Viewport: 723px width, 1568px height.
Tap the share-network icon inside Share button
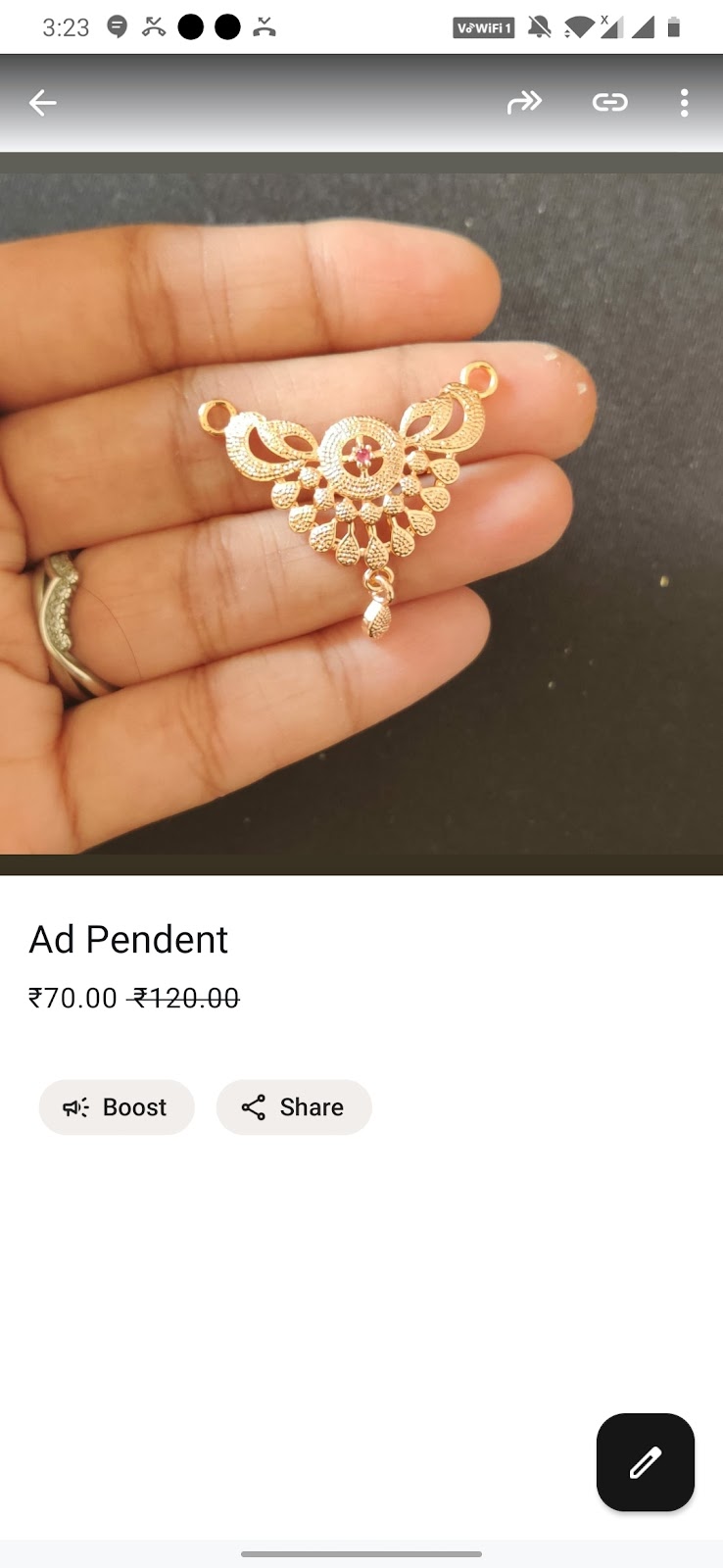(x=254, y=1106)
